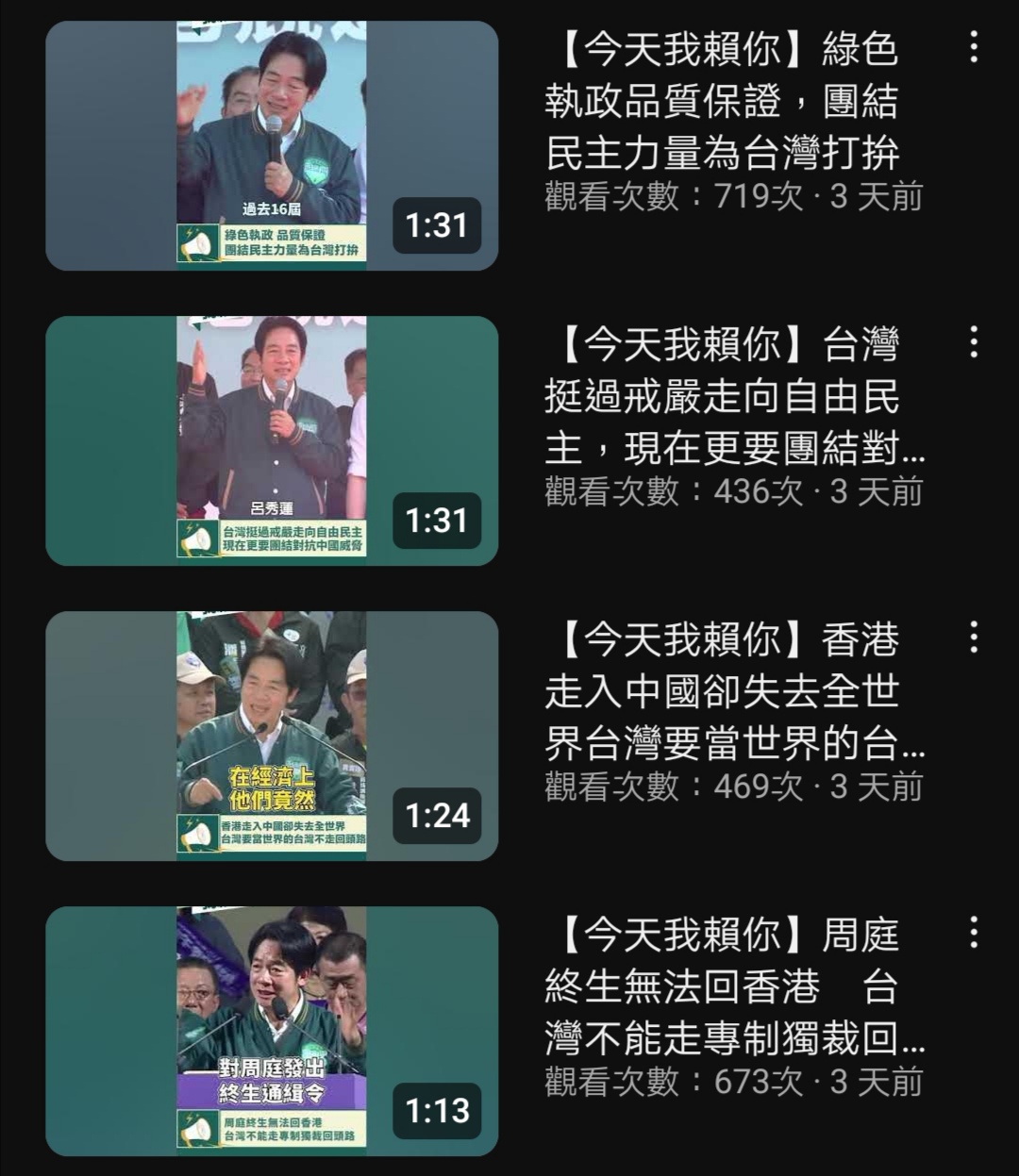
Task: Play the 綠色執政品質保證 video thumbnail
Action: coord(272,146)
